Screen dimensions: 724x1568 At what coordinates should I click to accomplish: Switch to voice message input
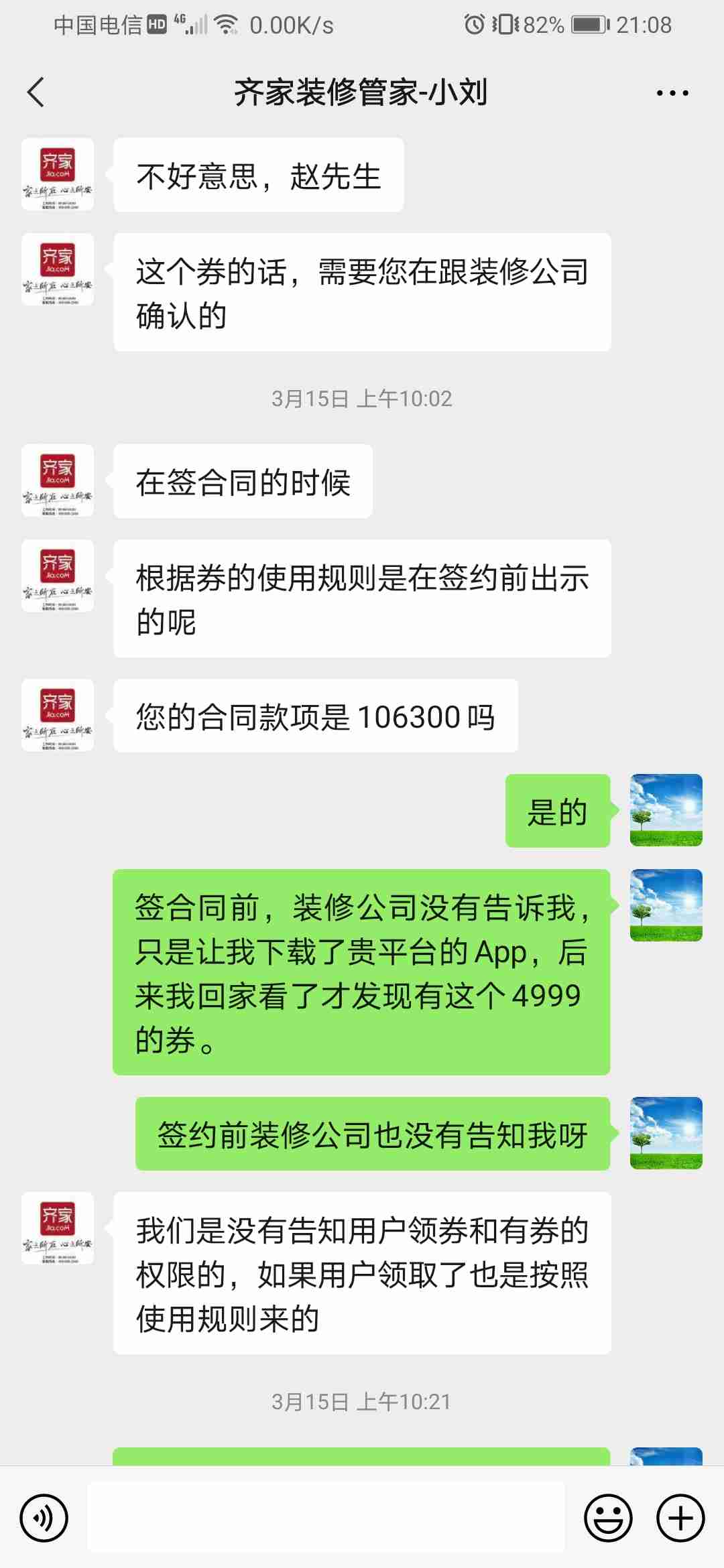(44, 1518)
